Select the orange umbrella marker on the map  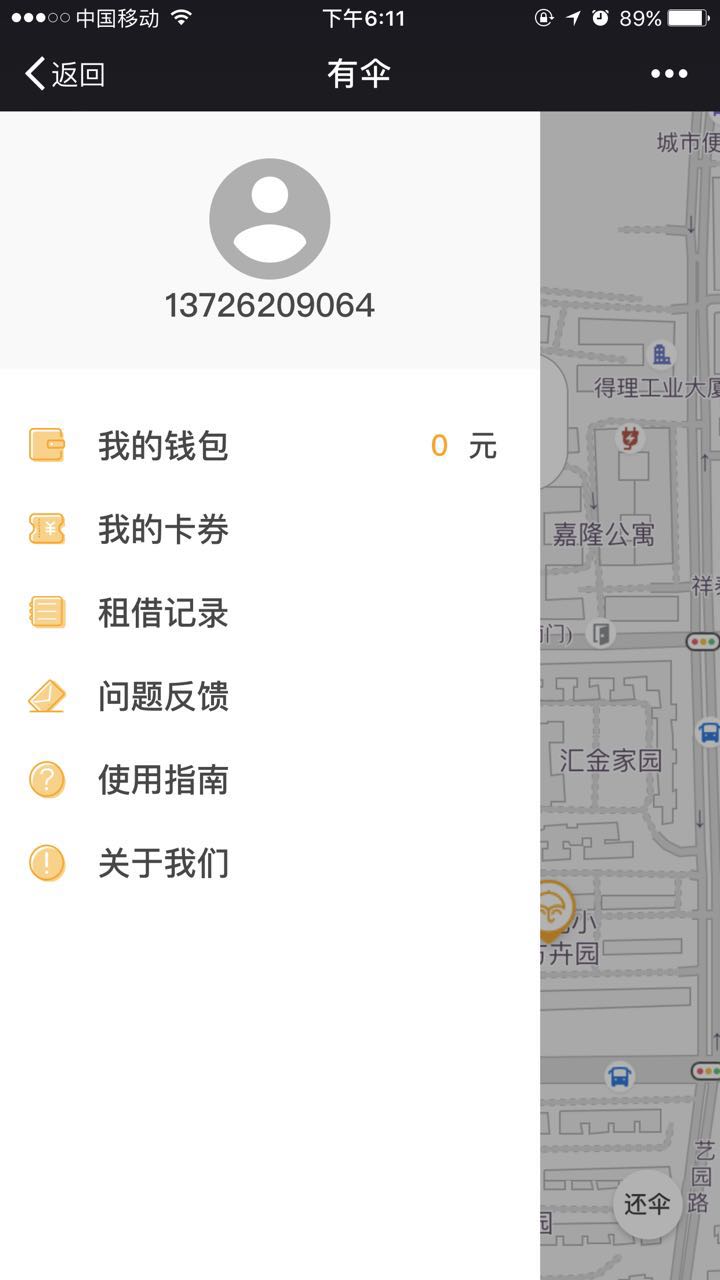tap(557, 910)
